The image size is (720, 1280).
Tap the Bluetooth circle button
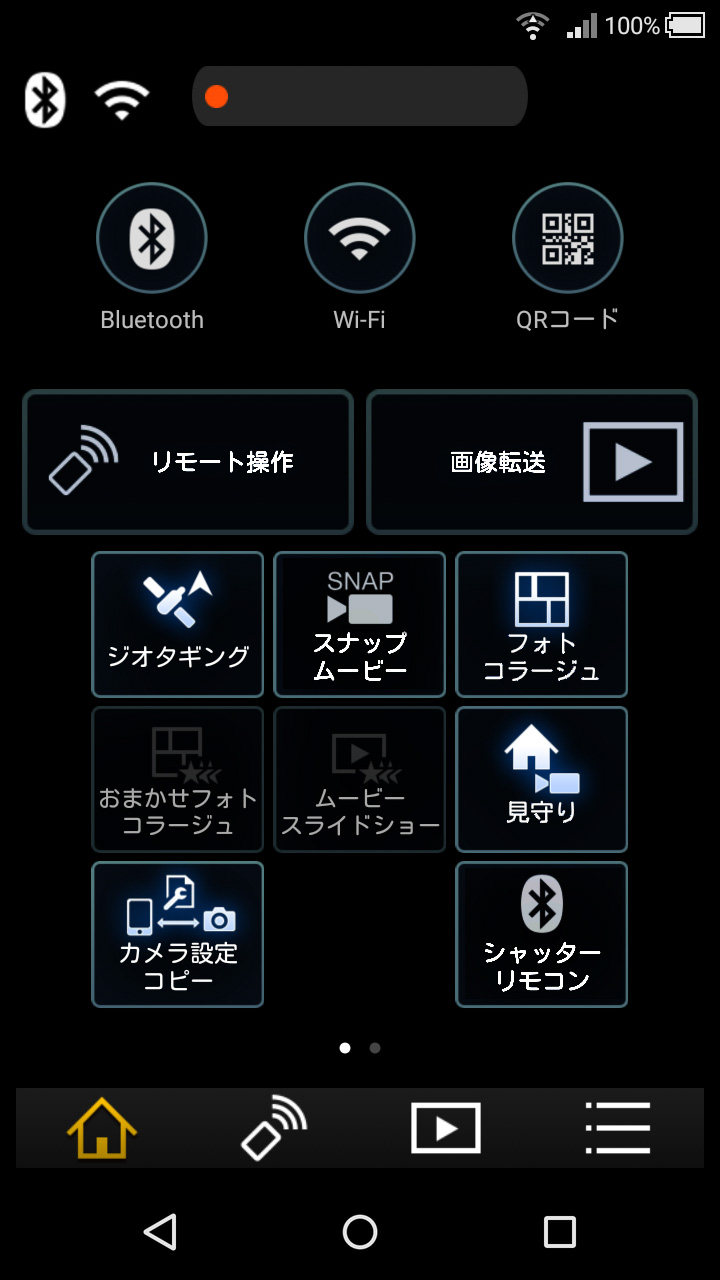click(152, 238)
